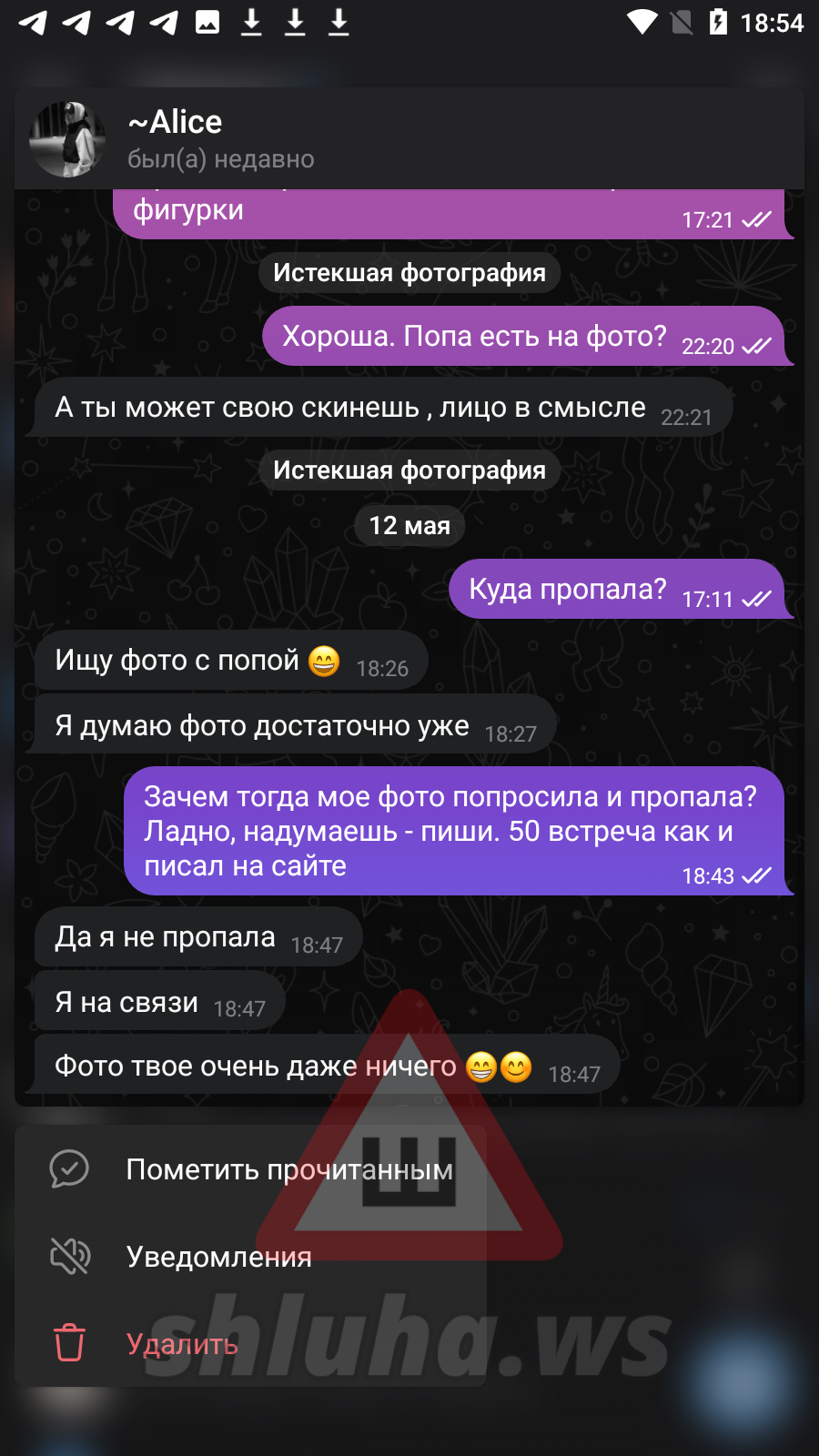Viewport: 819px width, 1456px height.
Task: Mark the chat as read
Action: [x=250, y=1169]
